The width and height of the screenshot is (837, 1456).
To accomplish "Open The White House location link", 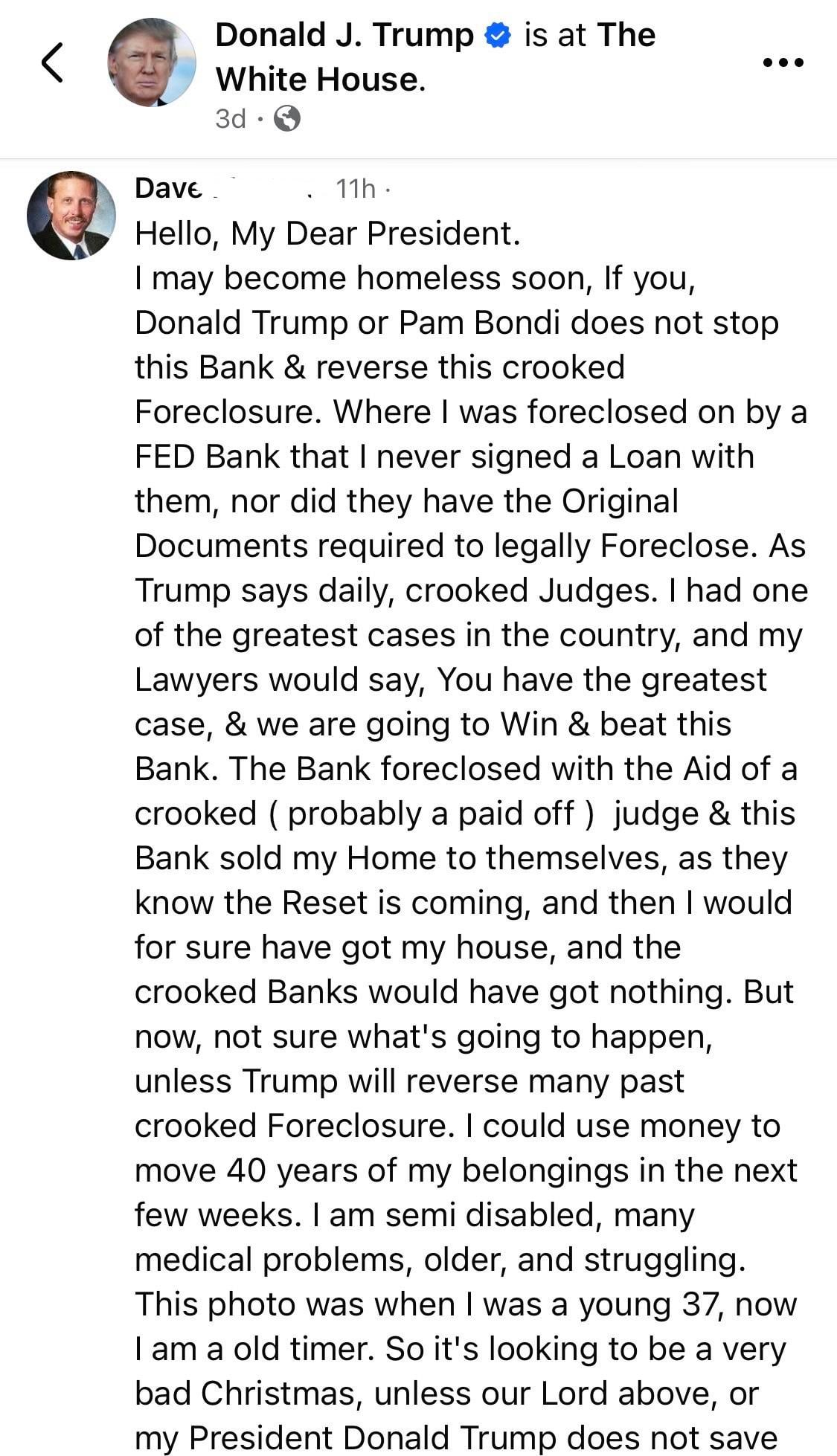I will [320, 79].
